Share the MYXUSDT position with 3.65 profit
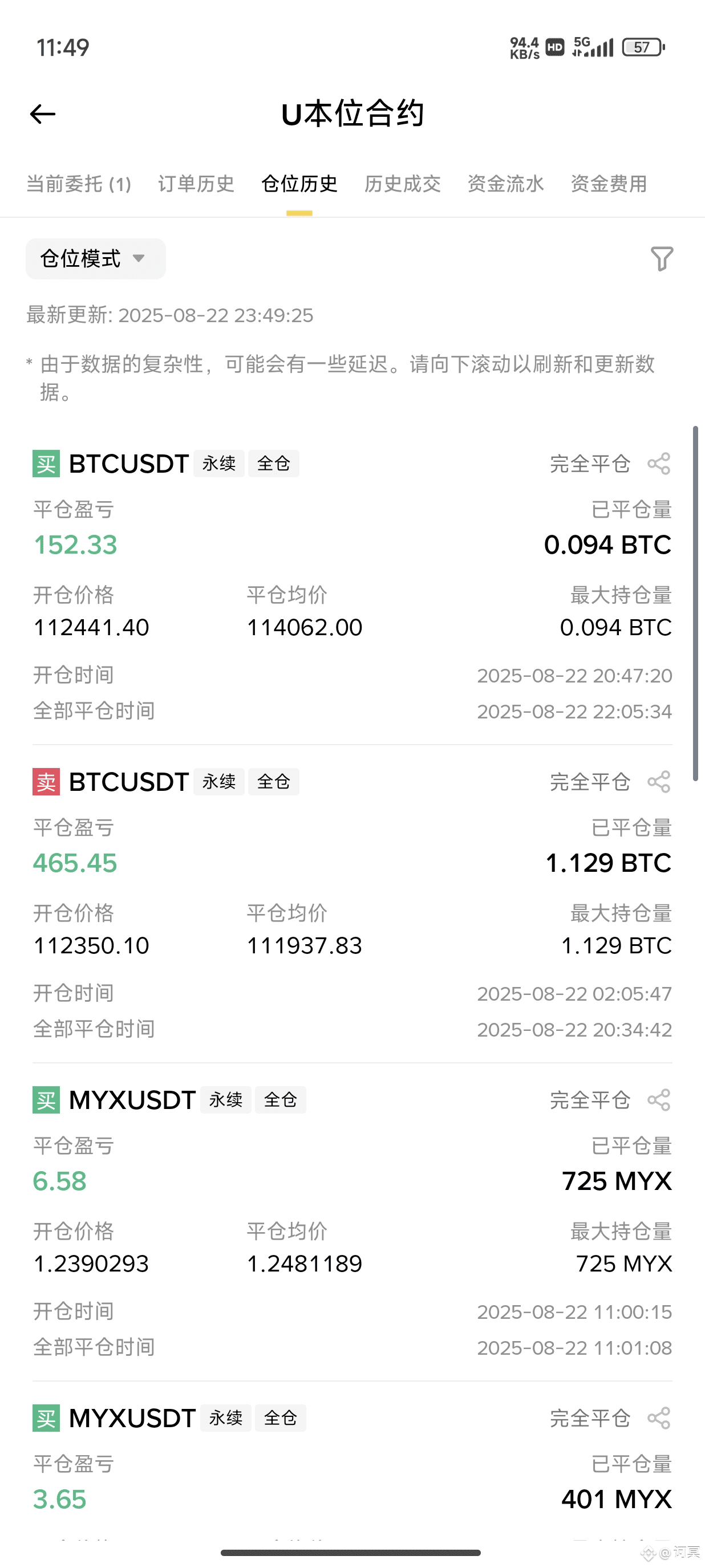This screenshot has height=1568, width=705. (x=659, y=1418)
